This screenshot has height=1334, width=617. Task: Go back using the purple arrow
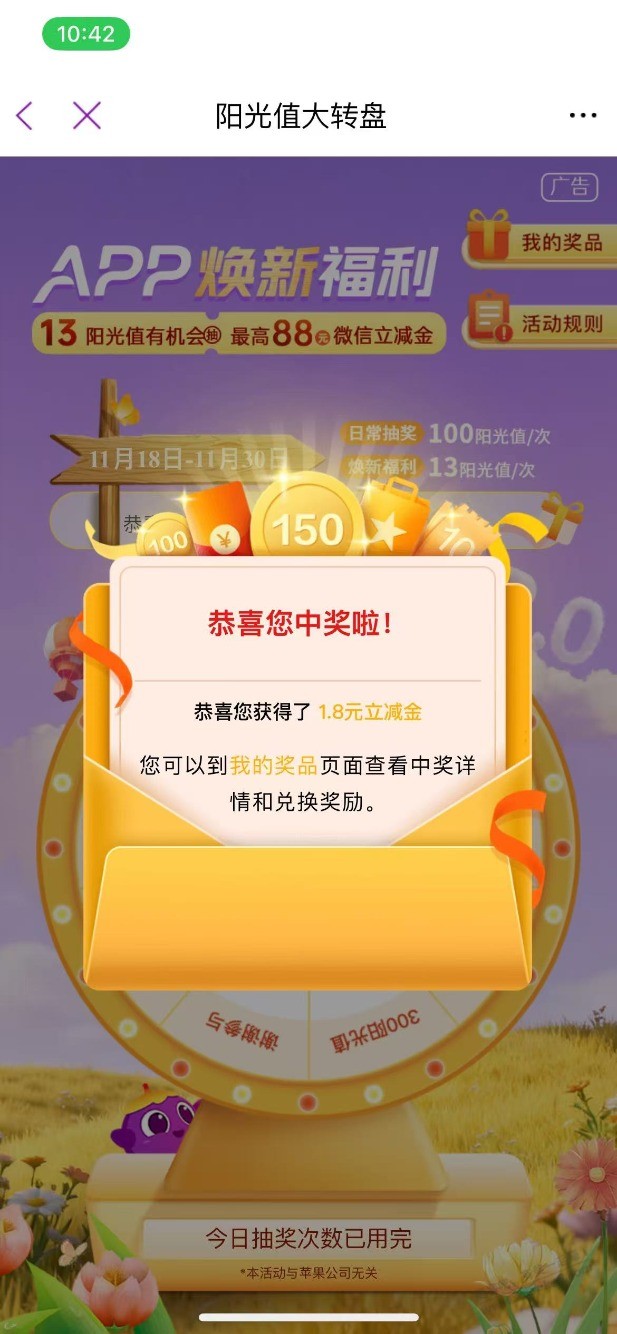(25, 116)
